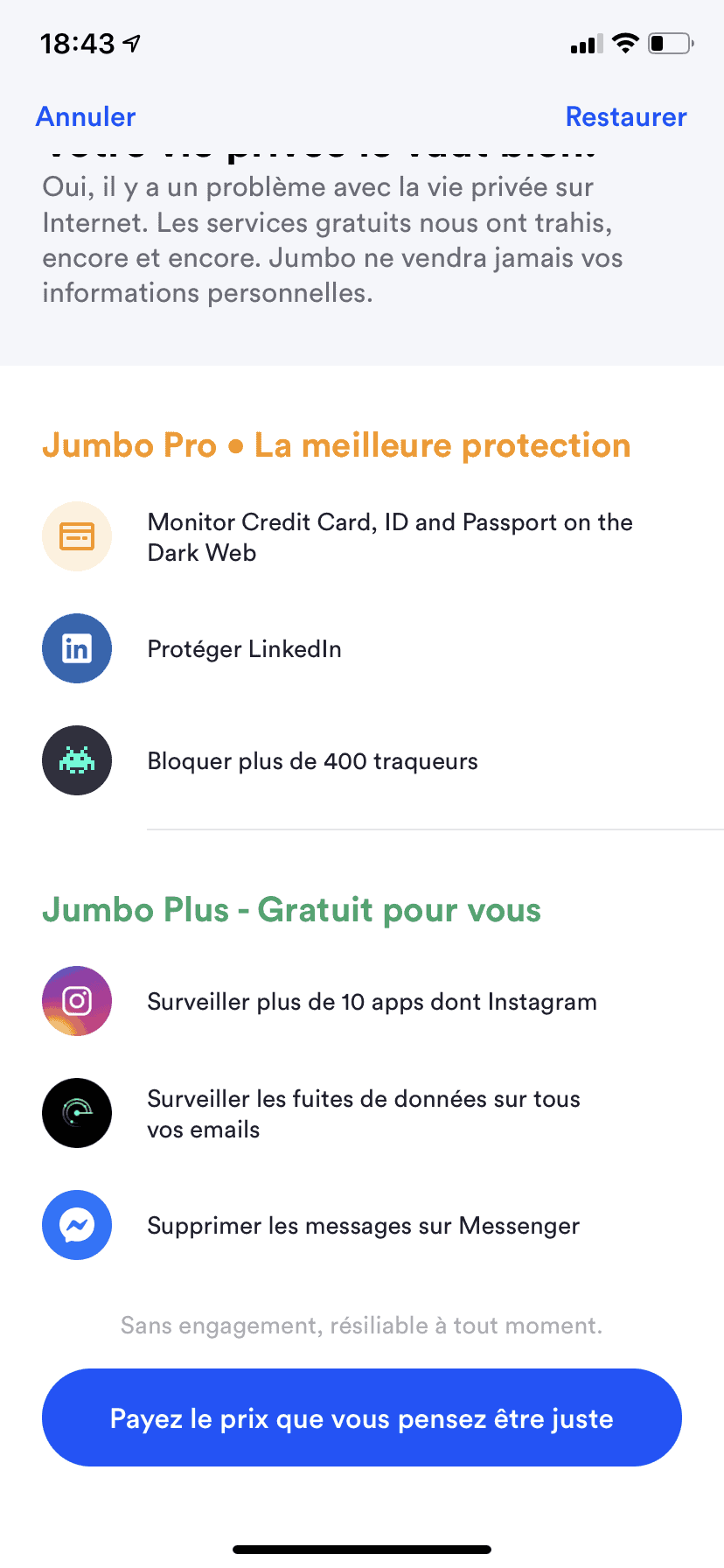The image size is (724, 1568).
Task: Tap Restaurer to restore purchases
Action: point(626,116)
